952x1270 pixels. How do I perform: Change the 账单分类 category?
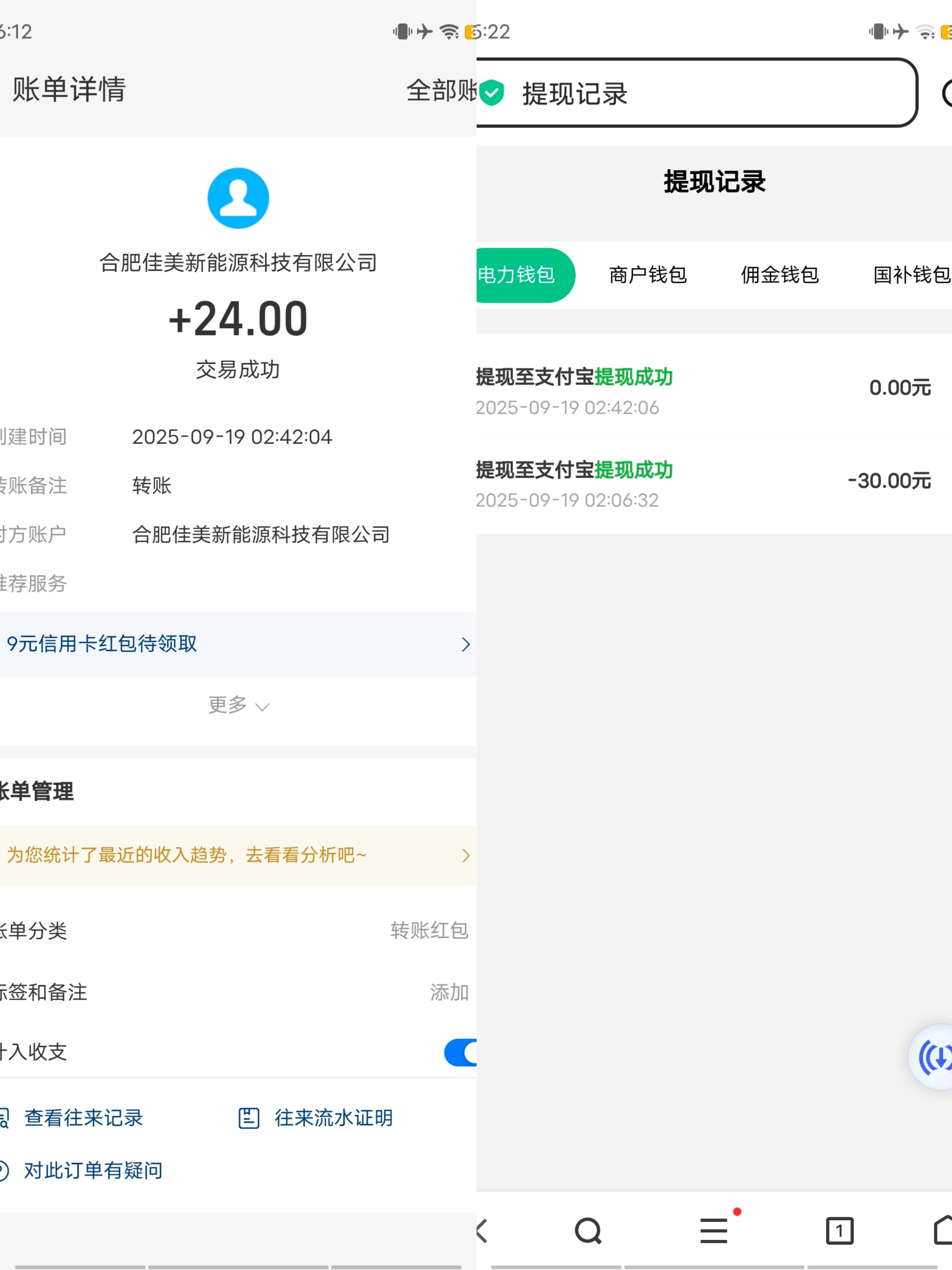[428, 930]
